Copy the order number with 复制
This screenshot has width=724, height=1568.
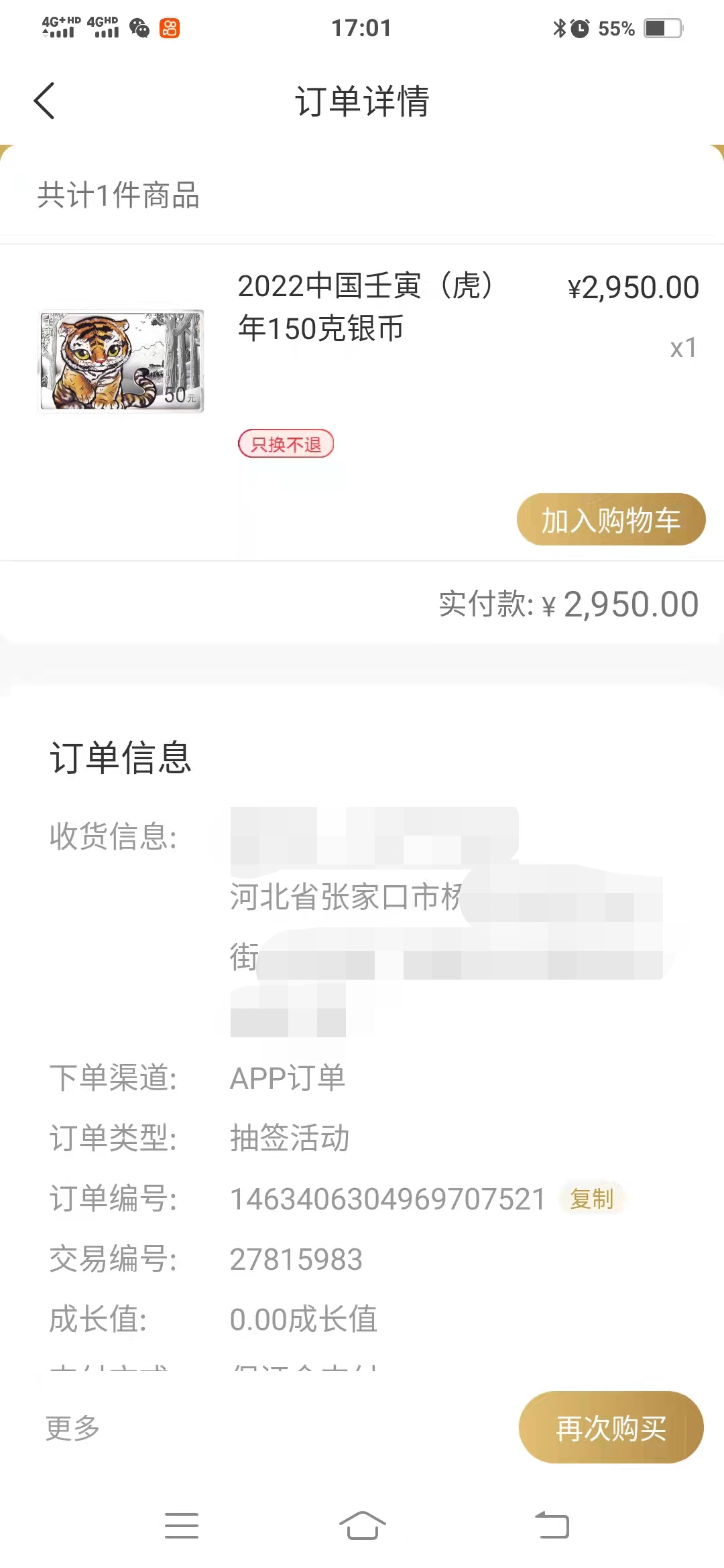592,1198
